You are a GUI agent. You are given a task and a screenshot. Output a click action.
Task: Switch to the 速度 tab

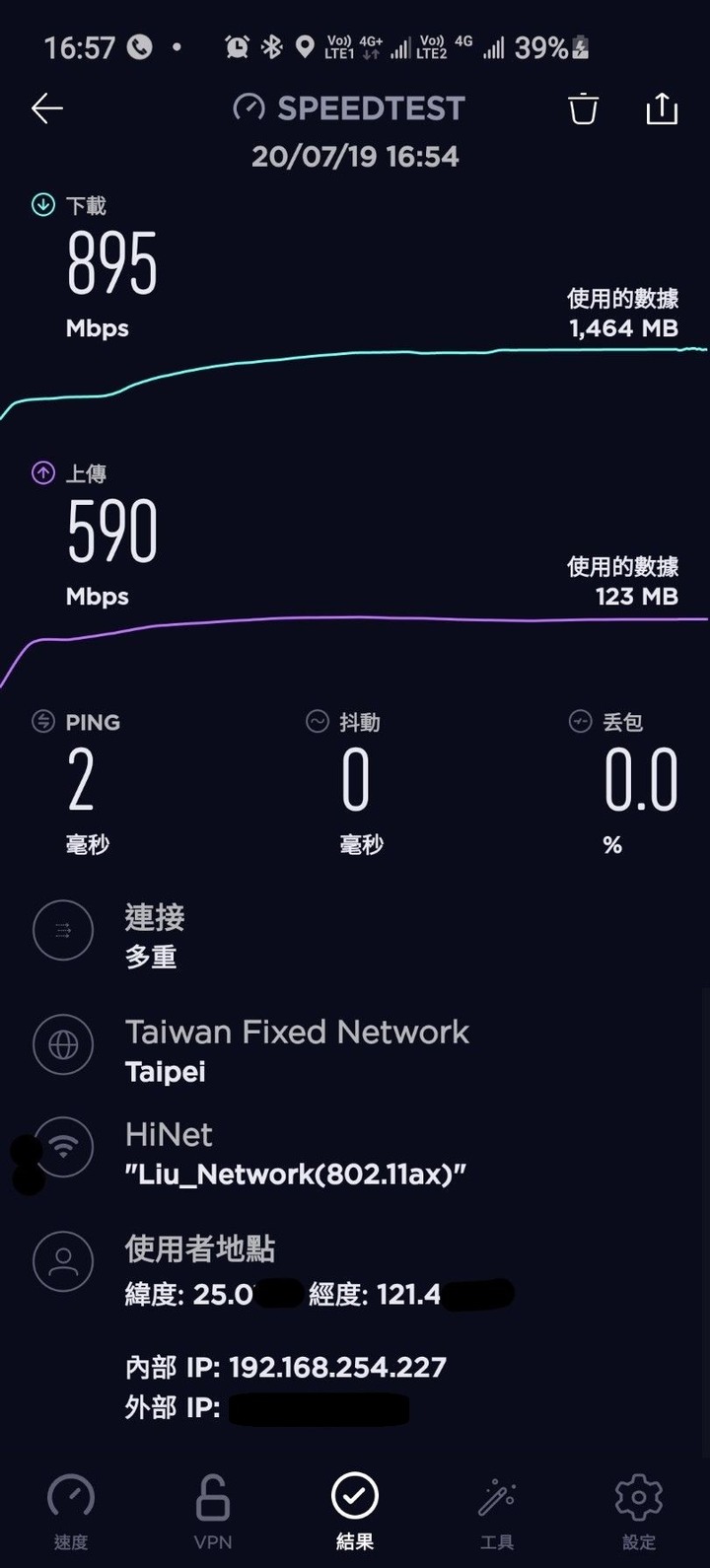pyautogui.click(x=71, y=1511)
